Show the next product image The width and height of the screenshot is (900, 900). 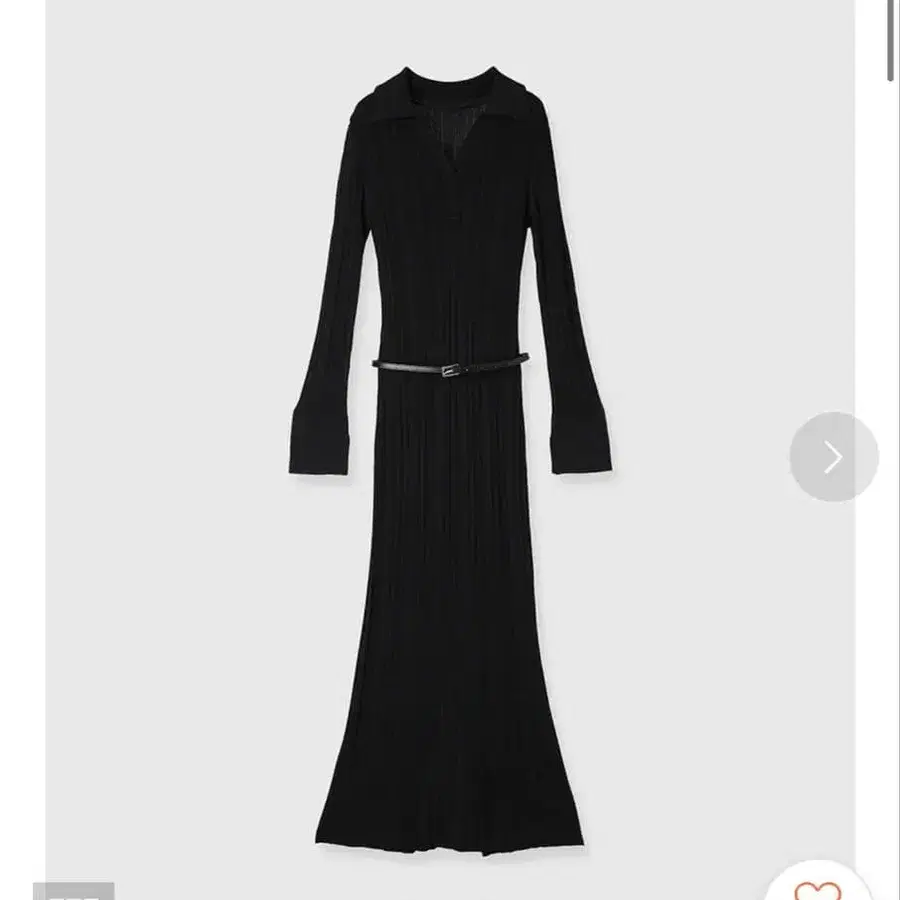click(833, 457)
